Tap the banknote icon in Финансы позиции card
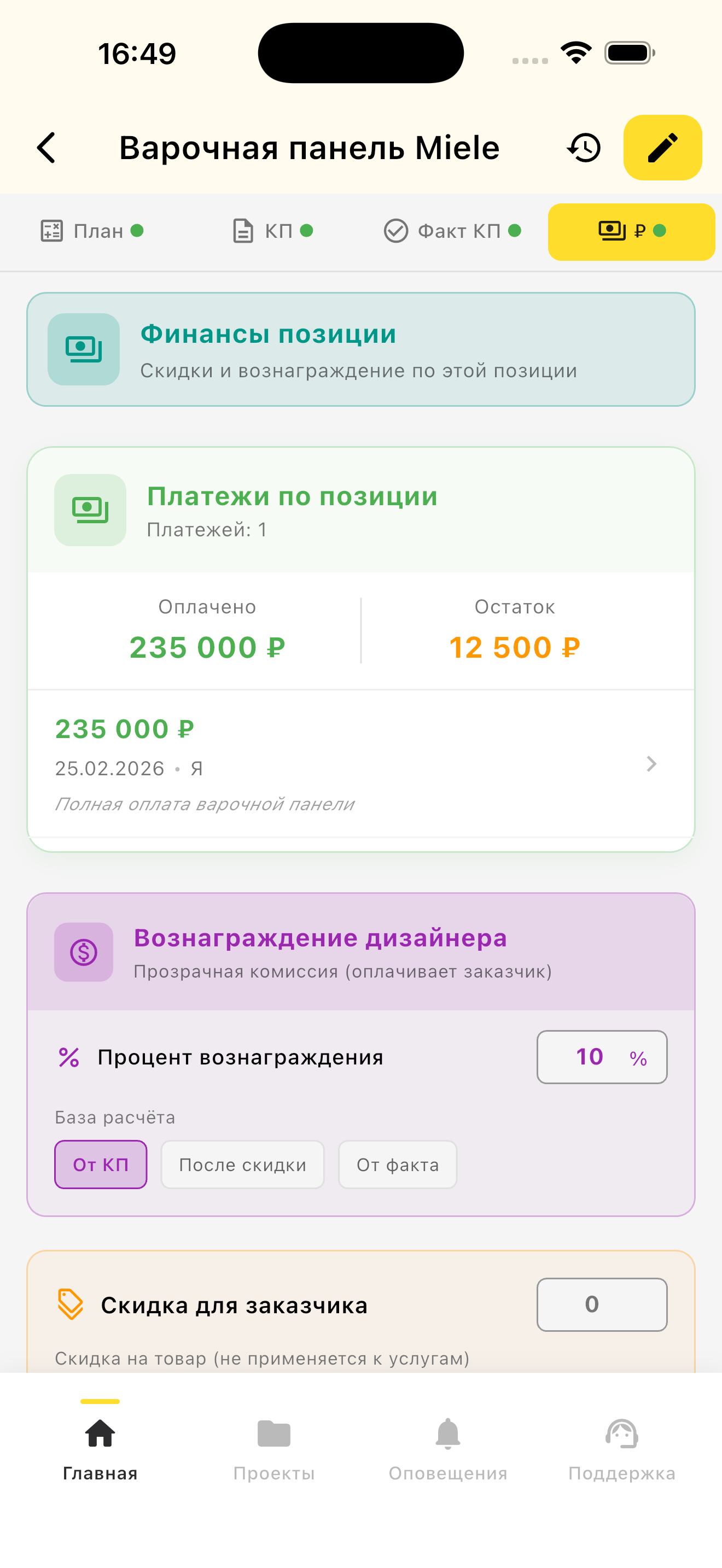This screenshot has height=1568, width=722. [x=82, y=349]
